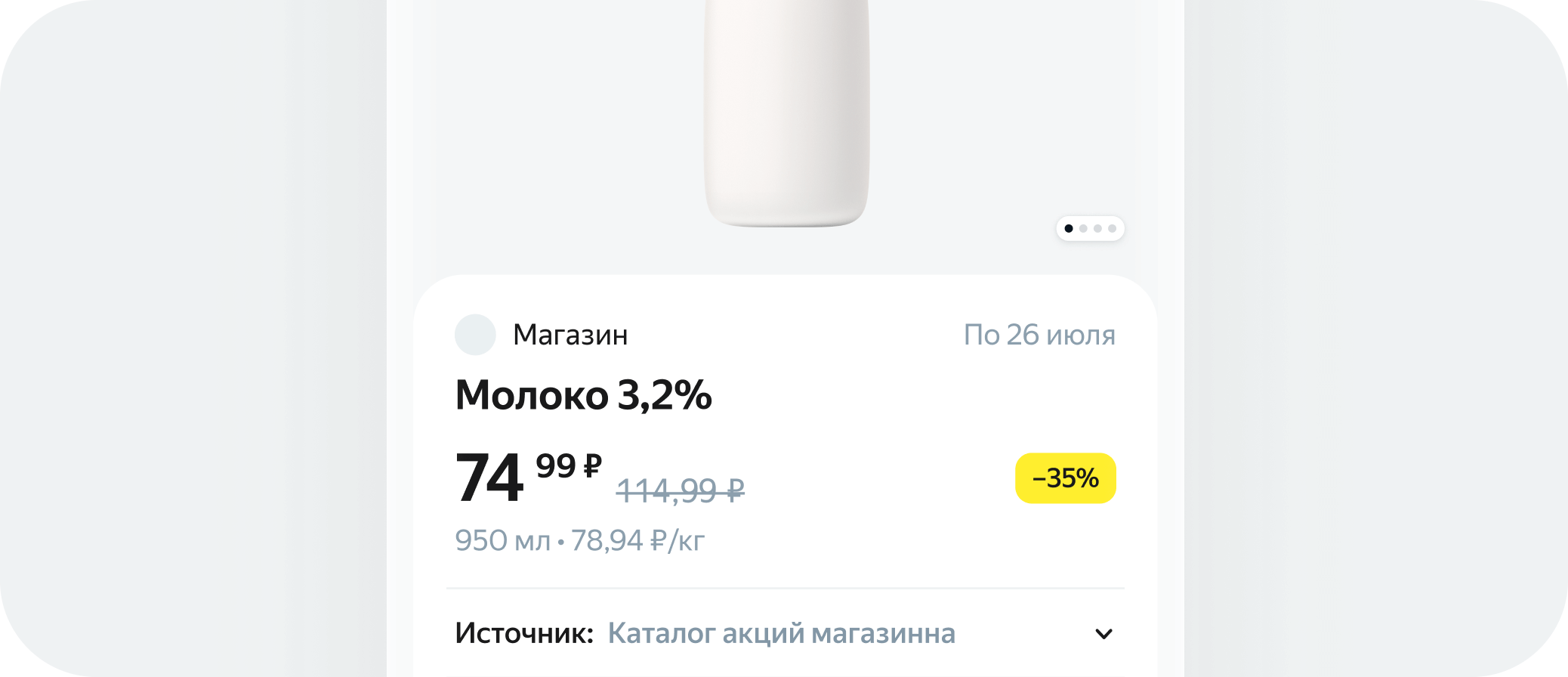Tap the image carousel page indicator
Screen dimensions: 1568x677
point(1090,228)
